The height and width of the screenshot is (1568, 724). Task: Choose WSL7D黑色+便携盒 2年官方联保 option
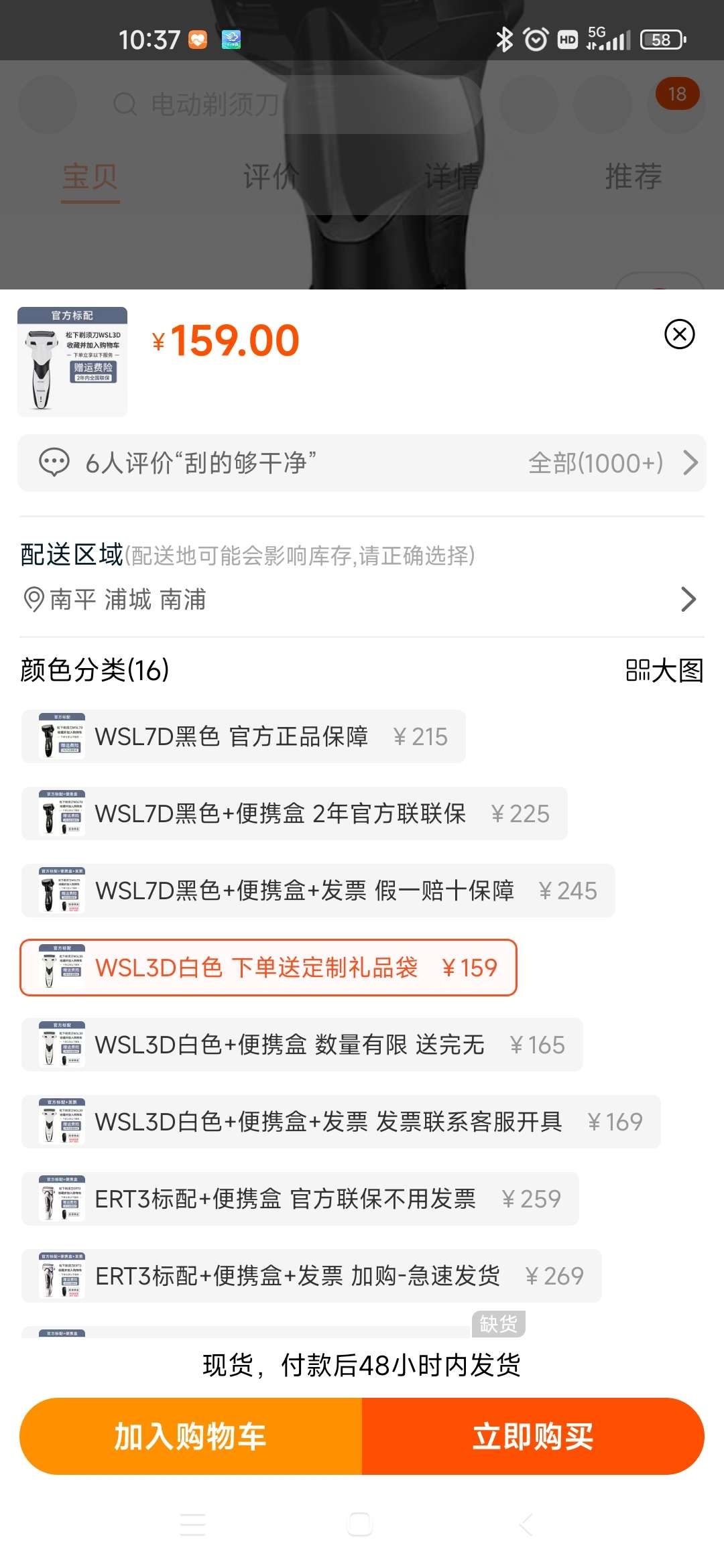[x=294, y=813]
